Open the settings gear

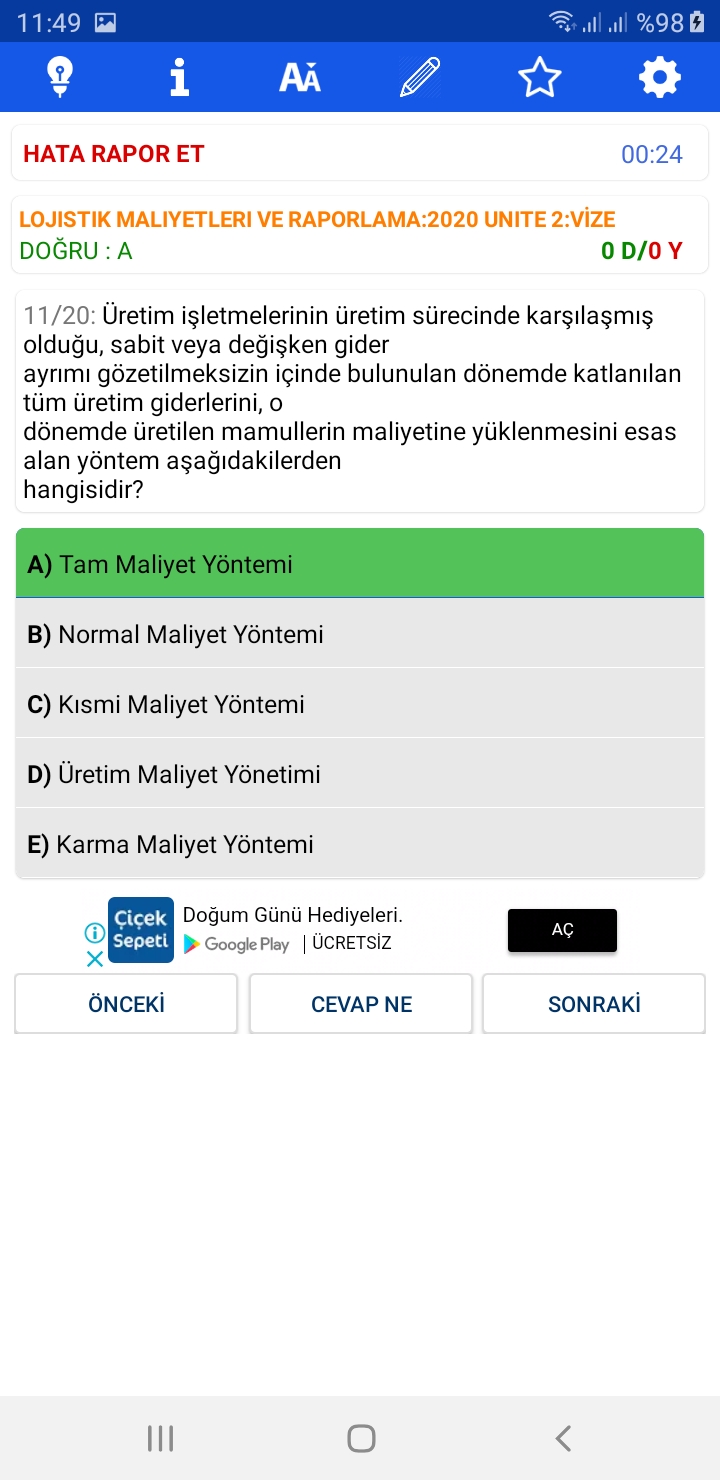pyautogui.click(x=660, y=77)
